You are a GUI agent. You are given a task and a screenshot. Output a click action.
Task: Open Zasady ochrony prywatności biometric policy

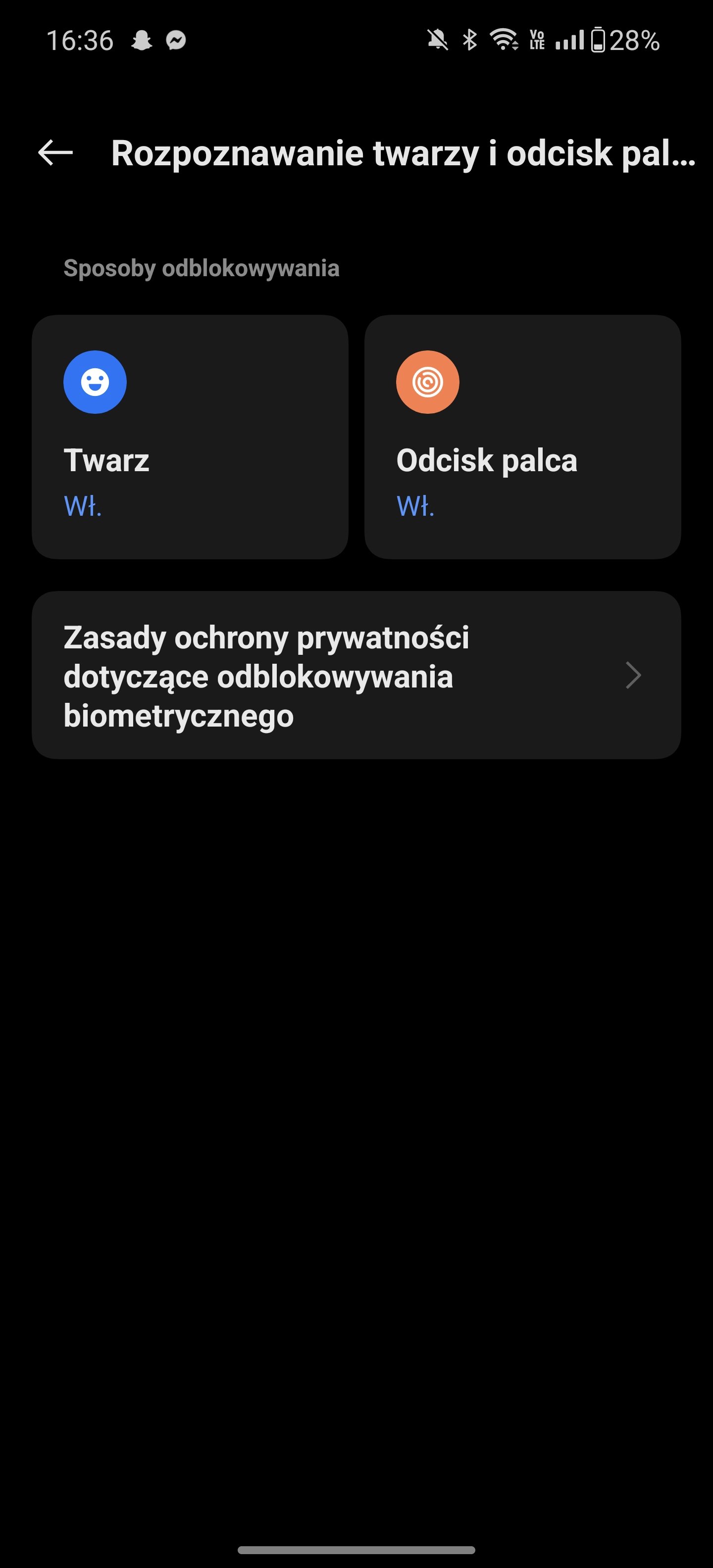tap(356, 675)
